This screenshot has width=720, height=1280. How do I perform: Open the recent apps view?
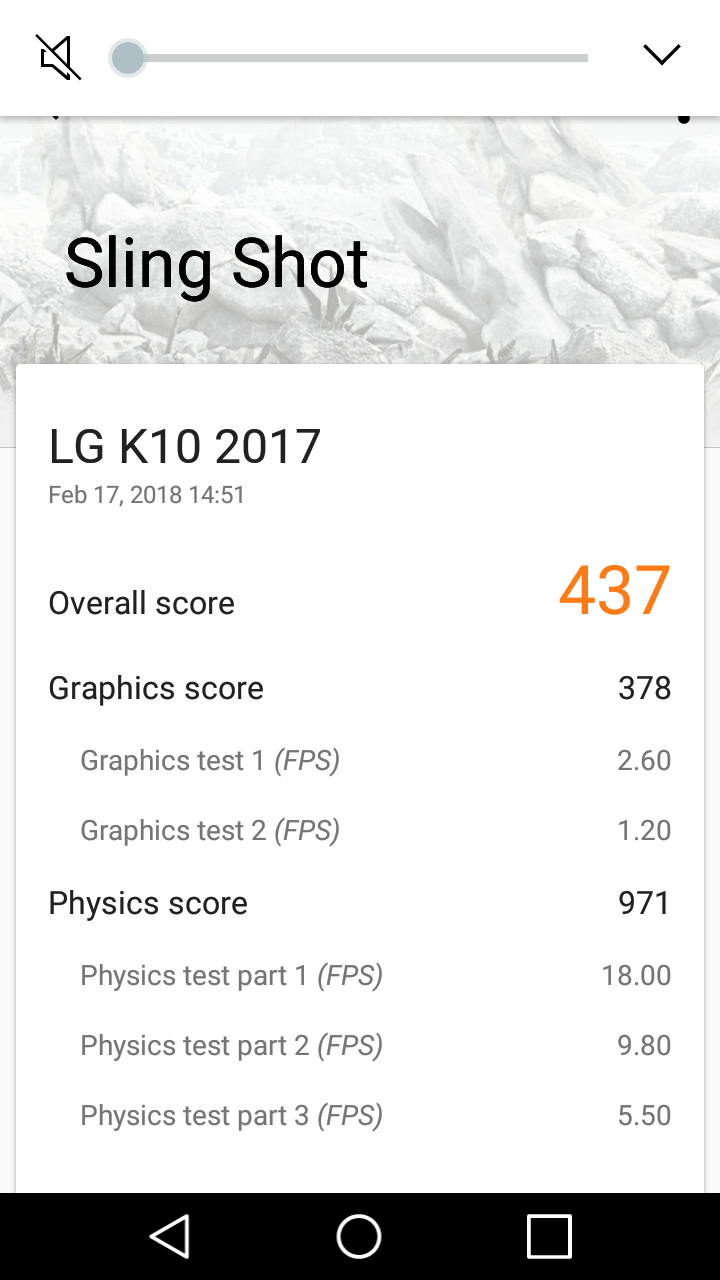549,1236
